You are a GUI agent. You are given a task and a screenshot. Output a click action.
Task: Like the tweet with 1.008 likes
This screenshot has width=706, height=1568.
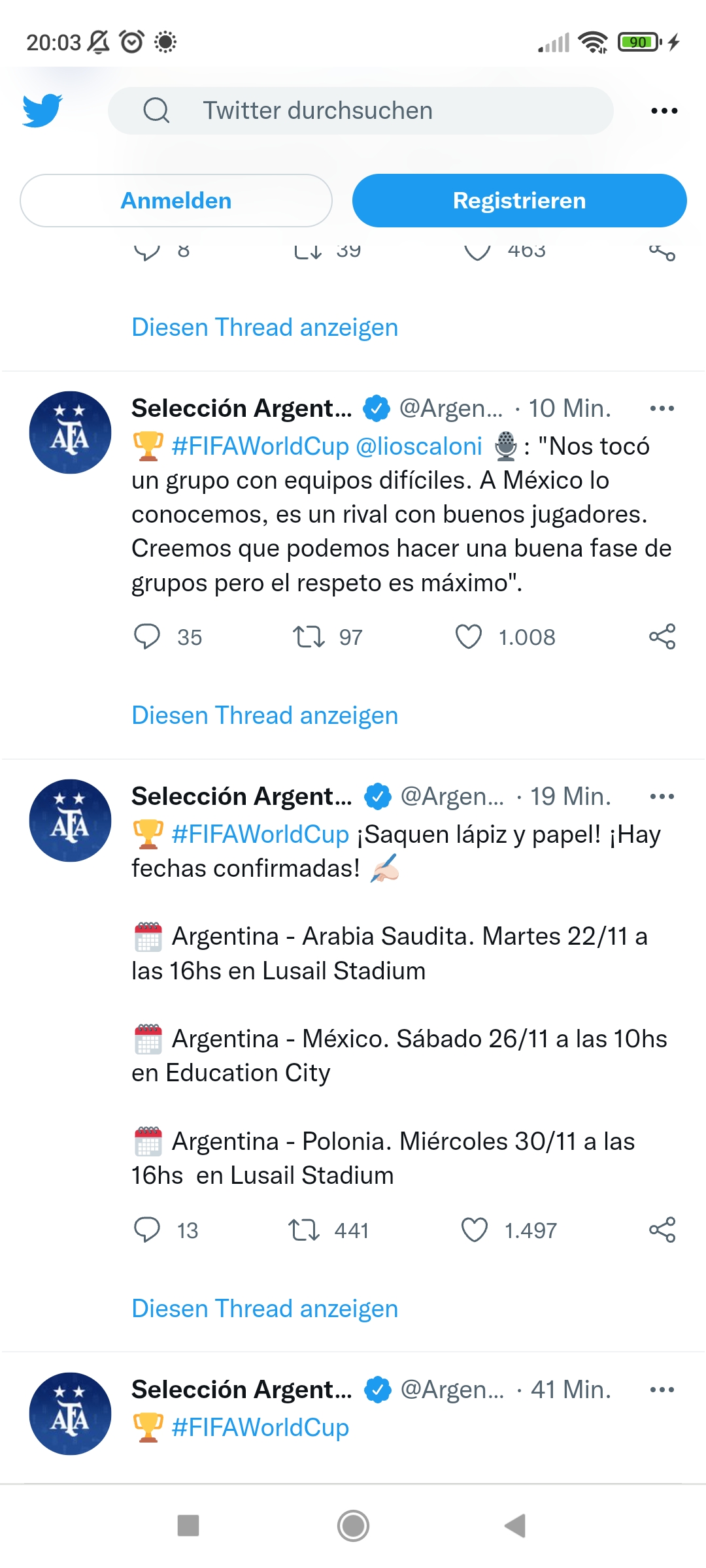coord(469,636)
